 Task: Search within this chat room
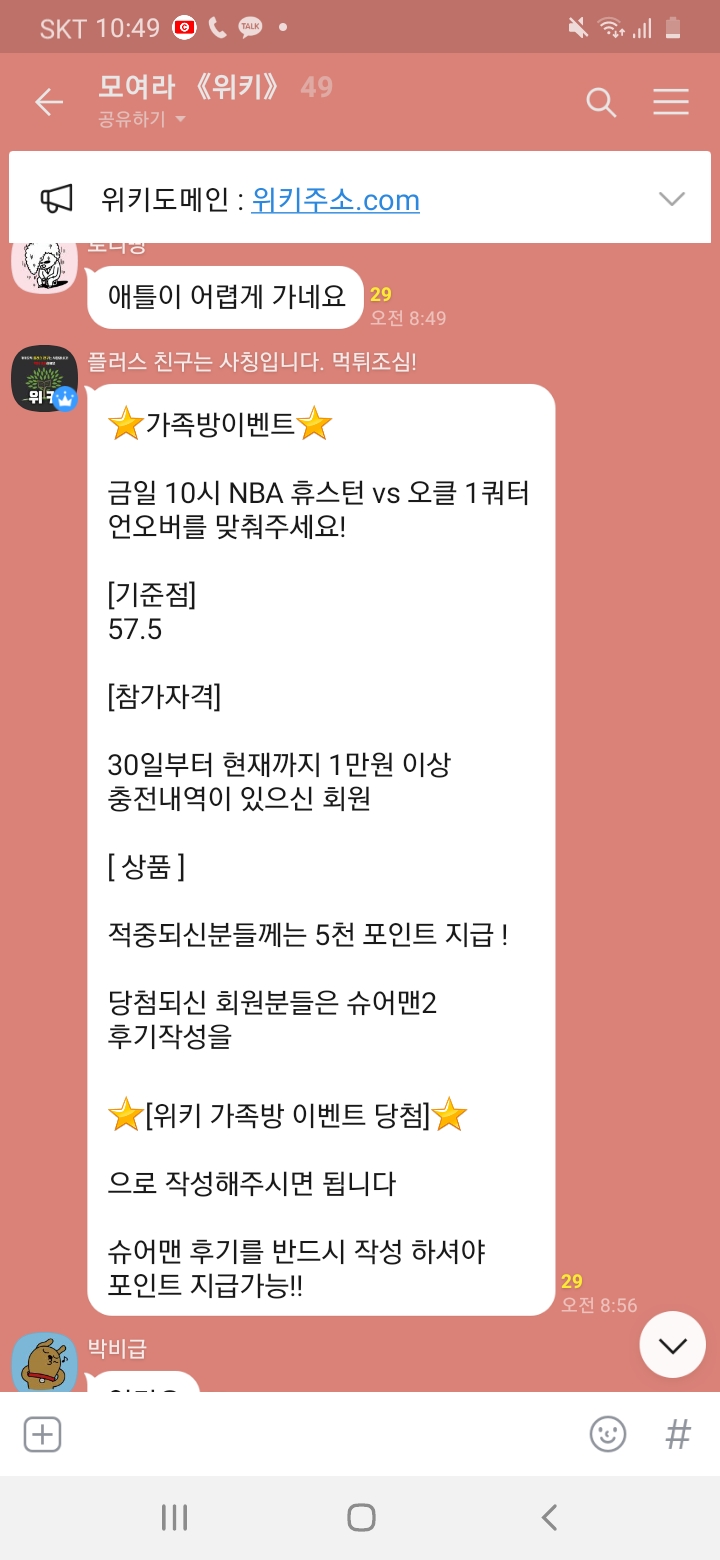600,102
